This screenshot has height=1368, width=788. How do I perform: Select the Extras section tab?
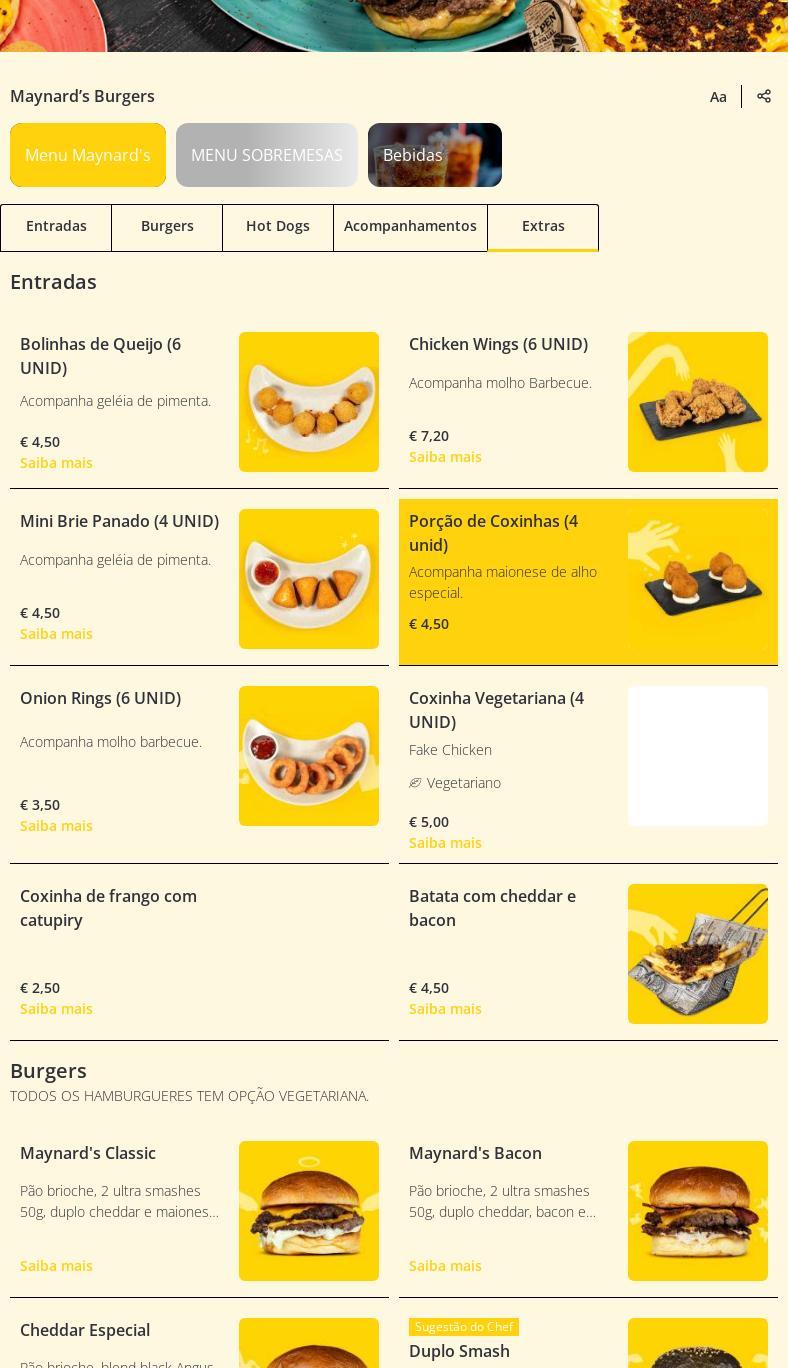click(x=543, y=227)
